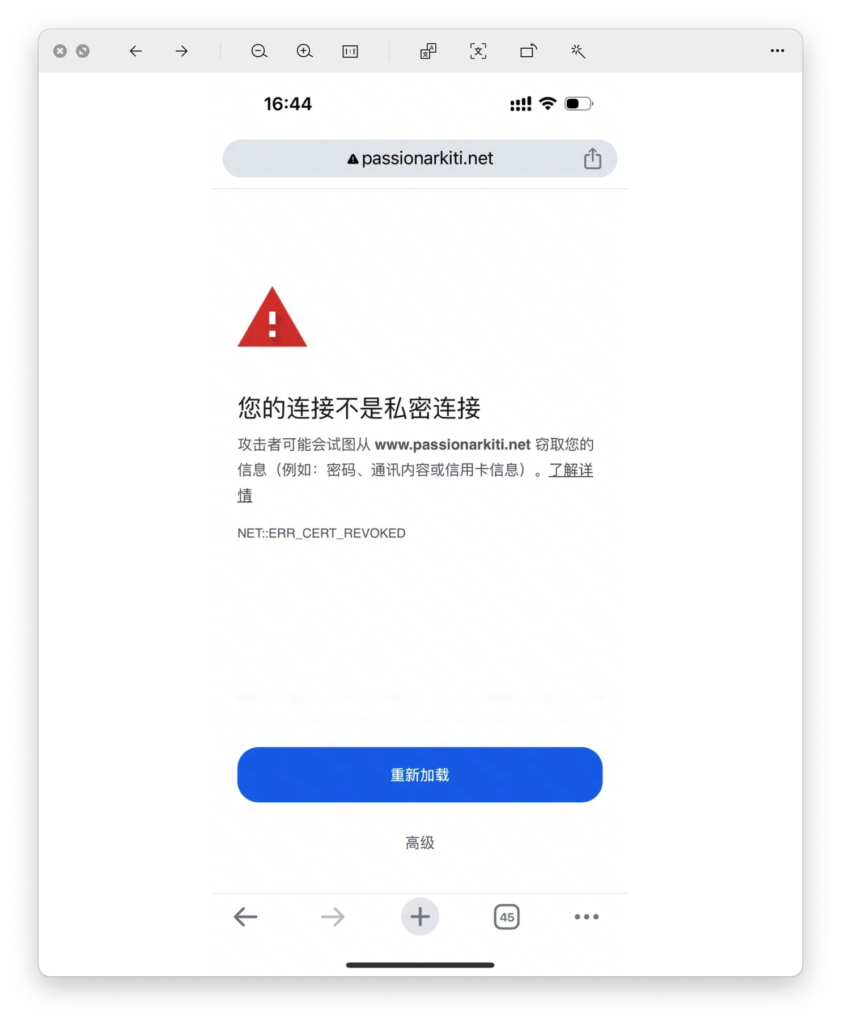Go to the previous image in the viewer
The height and width of the screenshot is (1024, 841).
pyautogui.click(x=136, y=51)
